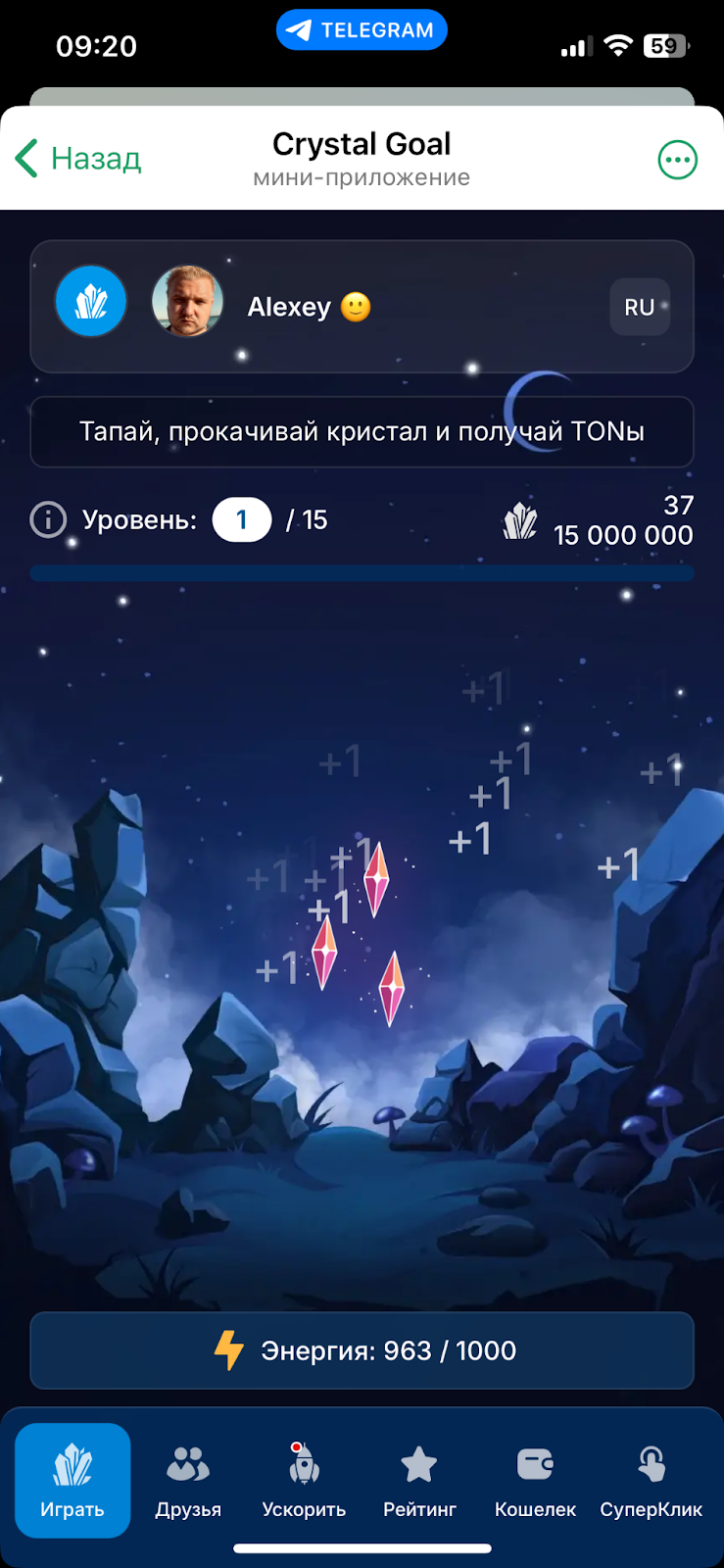
Task: Open the three-dot options menu
Action: click(677, 160)
